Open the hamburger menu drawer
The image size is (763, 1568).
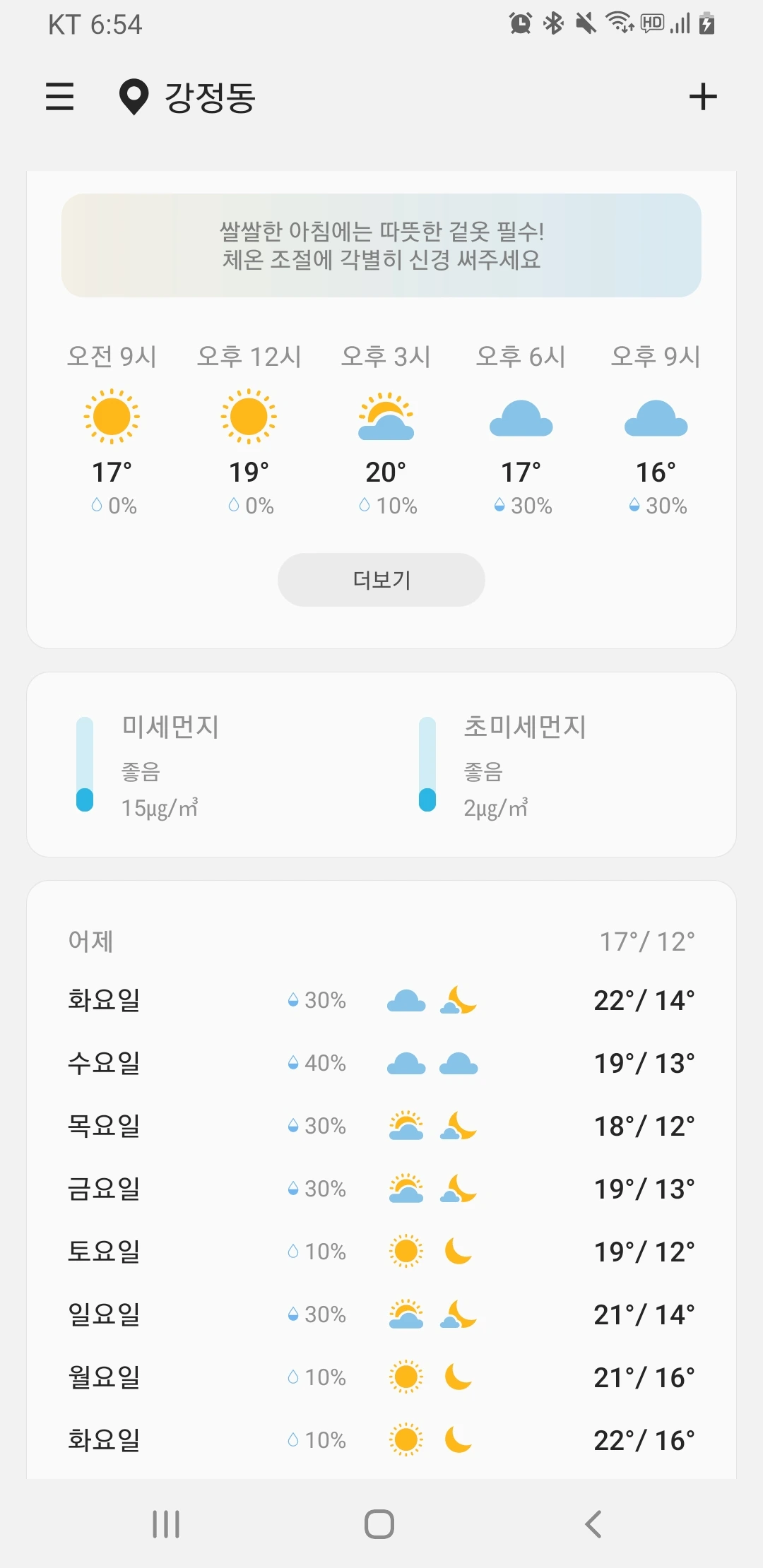[59, 97]
